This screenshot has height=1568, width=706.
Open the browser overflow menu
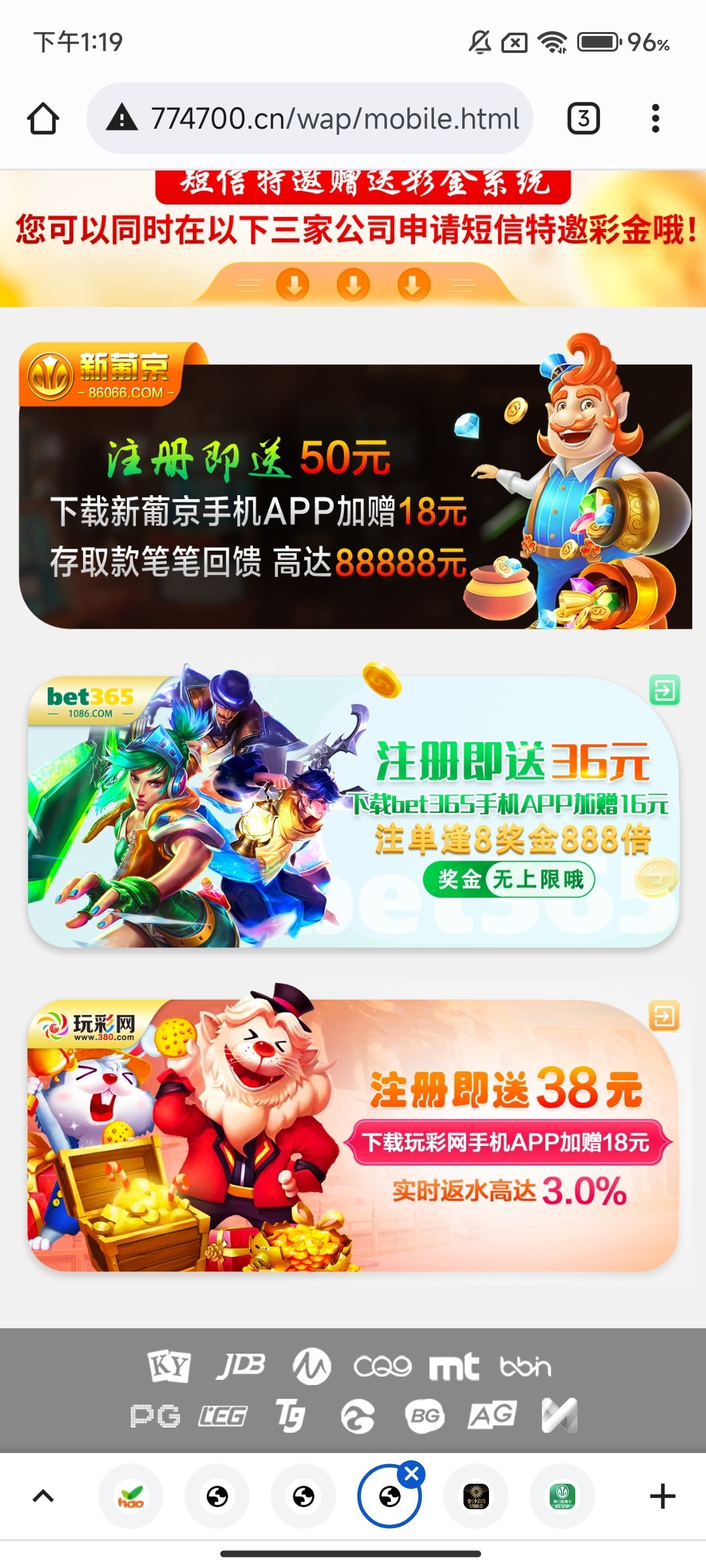[655, 119]
